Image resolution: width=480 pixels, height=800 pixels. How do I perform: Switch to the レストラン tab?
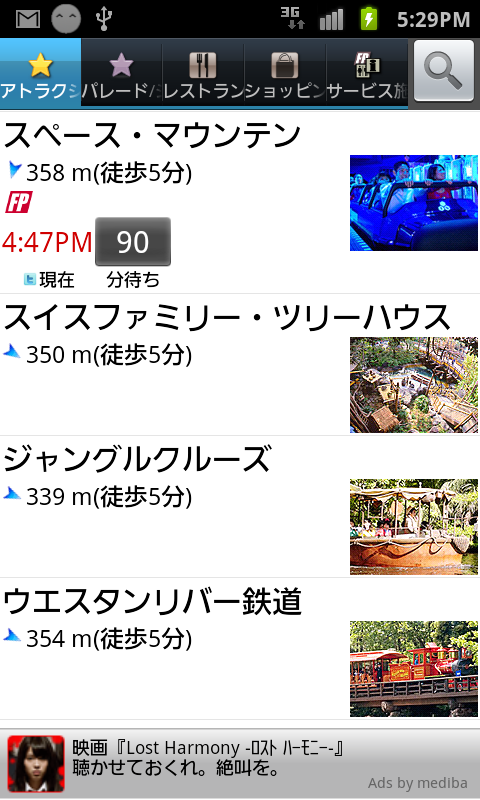(203, 73)
